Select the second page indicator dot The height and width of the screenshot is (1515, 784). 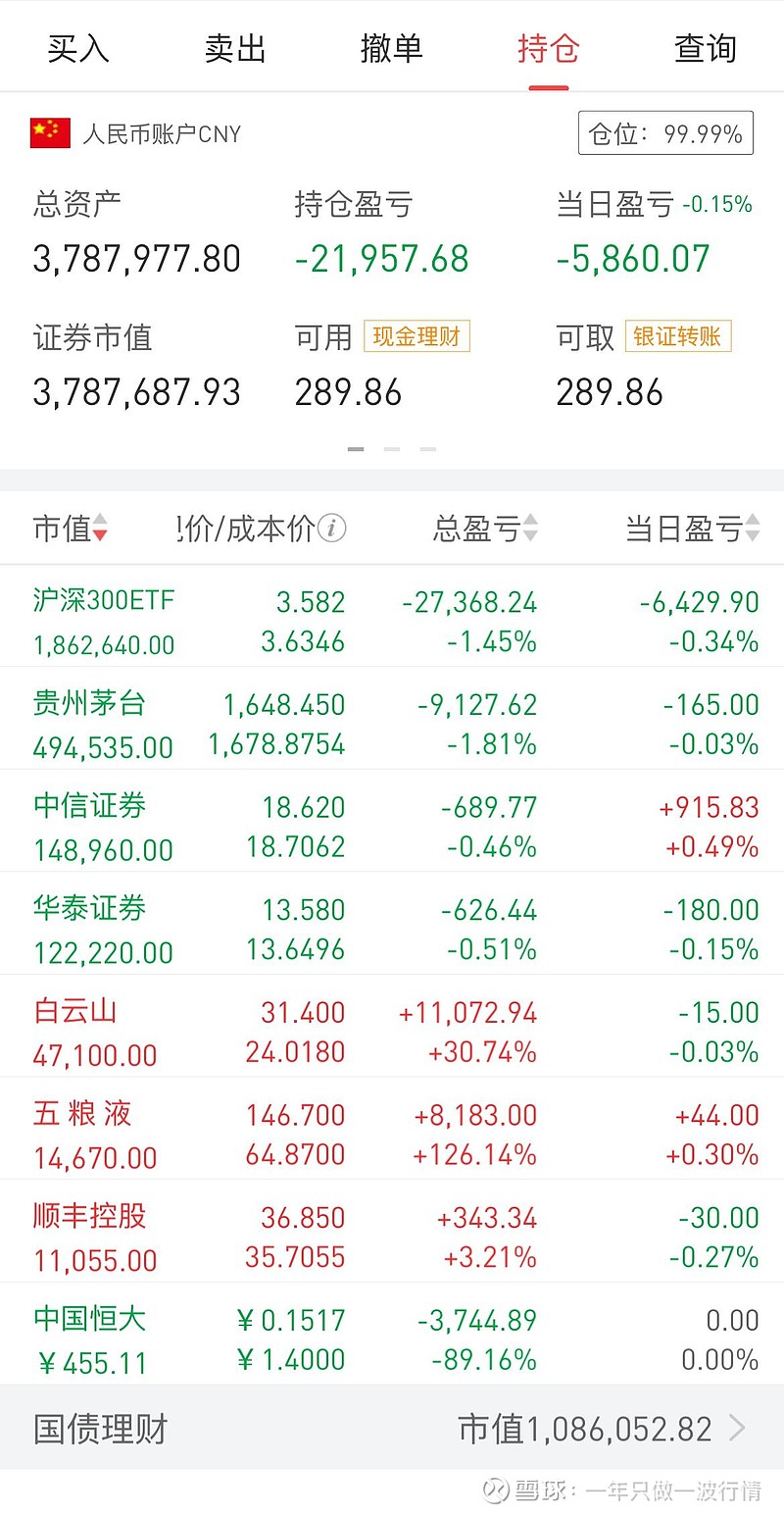[x=391, y=447]
